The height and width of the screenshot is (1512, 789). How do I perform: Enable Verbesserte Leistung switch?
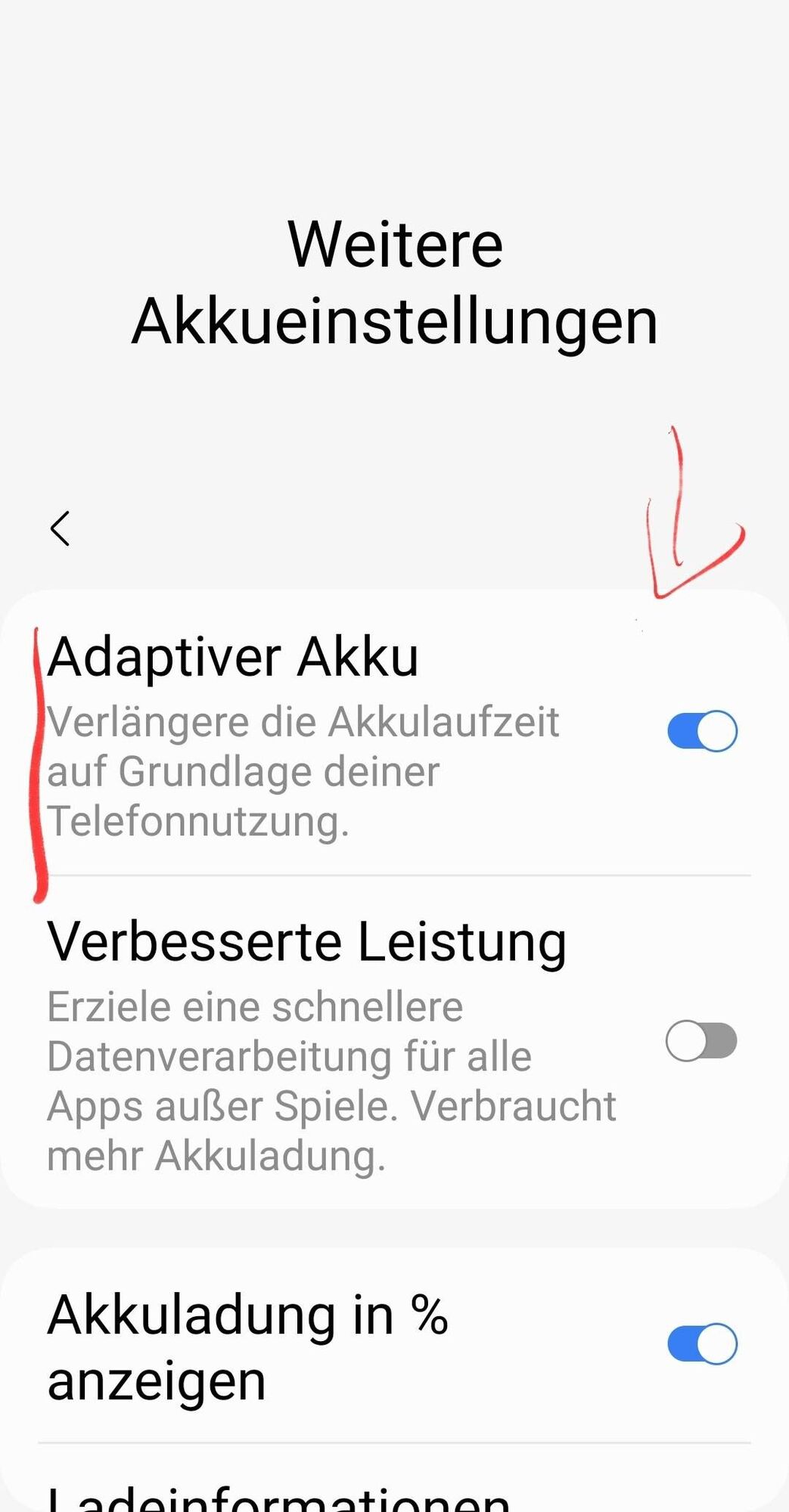(x=701, y=1041)
